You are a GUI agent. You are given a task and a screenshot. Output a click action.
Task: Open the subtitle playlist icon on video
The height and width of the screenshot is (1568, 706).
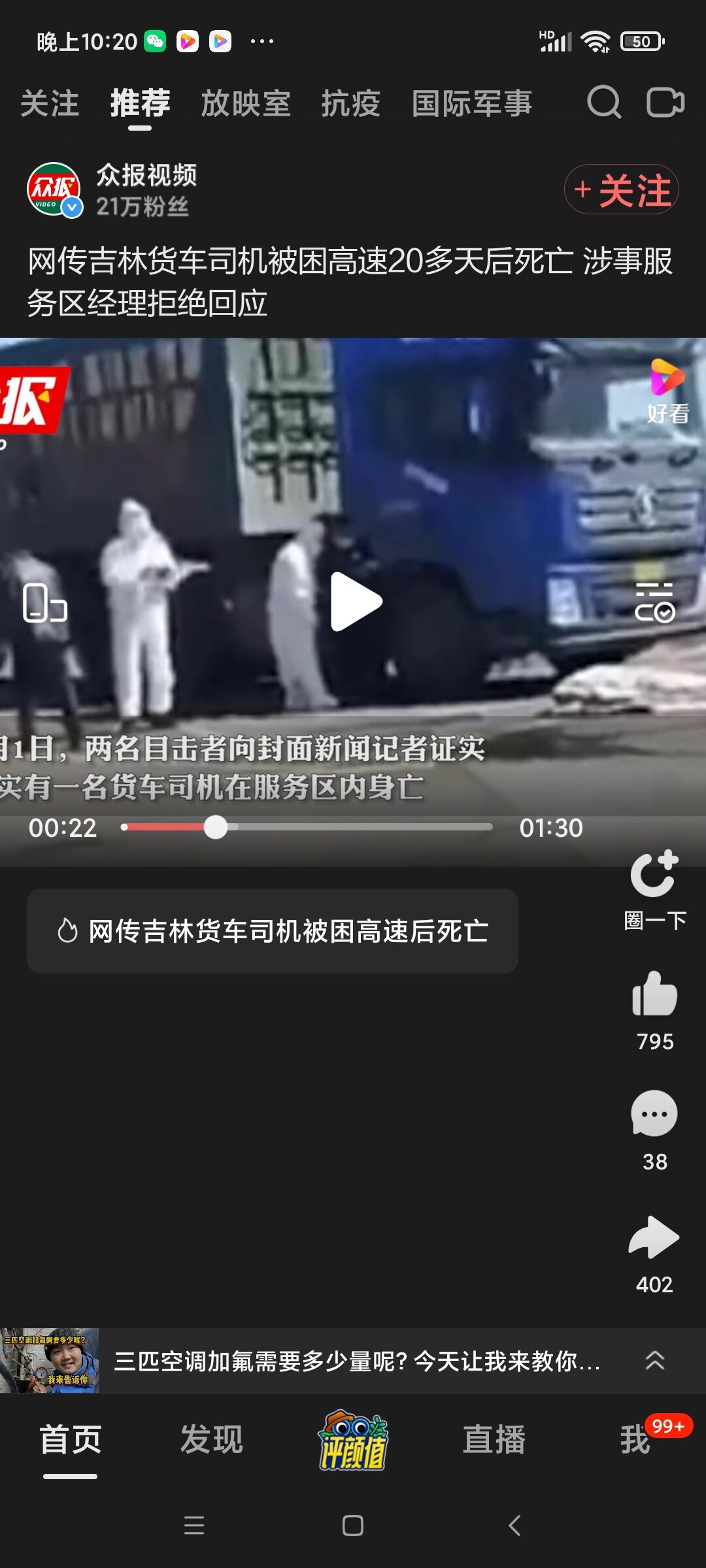pos(655,602)
